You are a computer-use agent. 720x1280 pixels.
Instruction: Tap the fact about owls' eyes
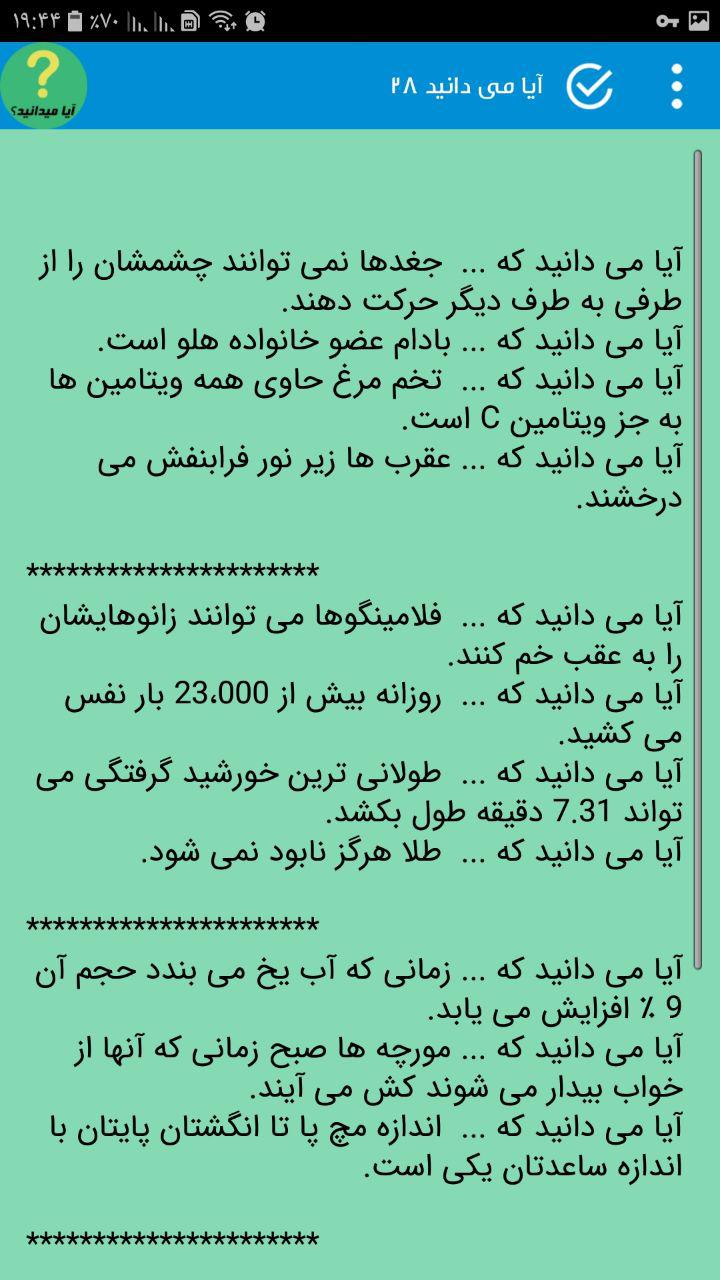[x=360, y=280]
